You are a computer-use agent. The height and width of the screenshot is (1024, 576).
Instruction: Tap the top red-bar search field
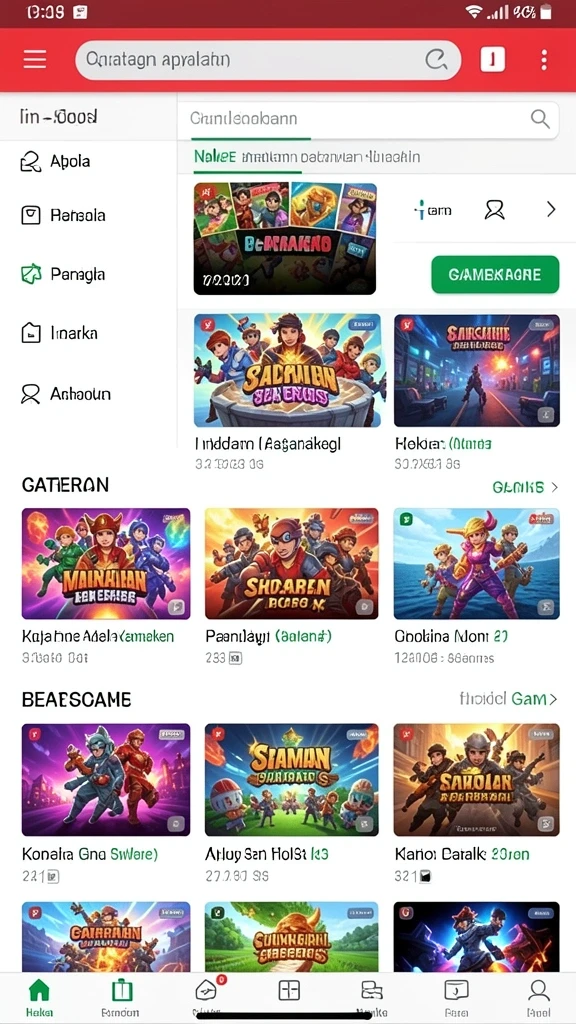point(268,60)
